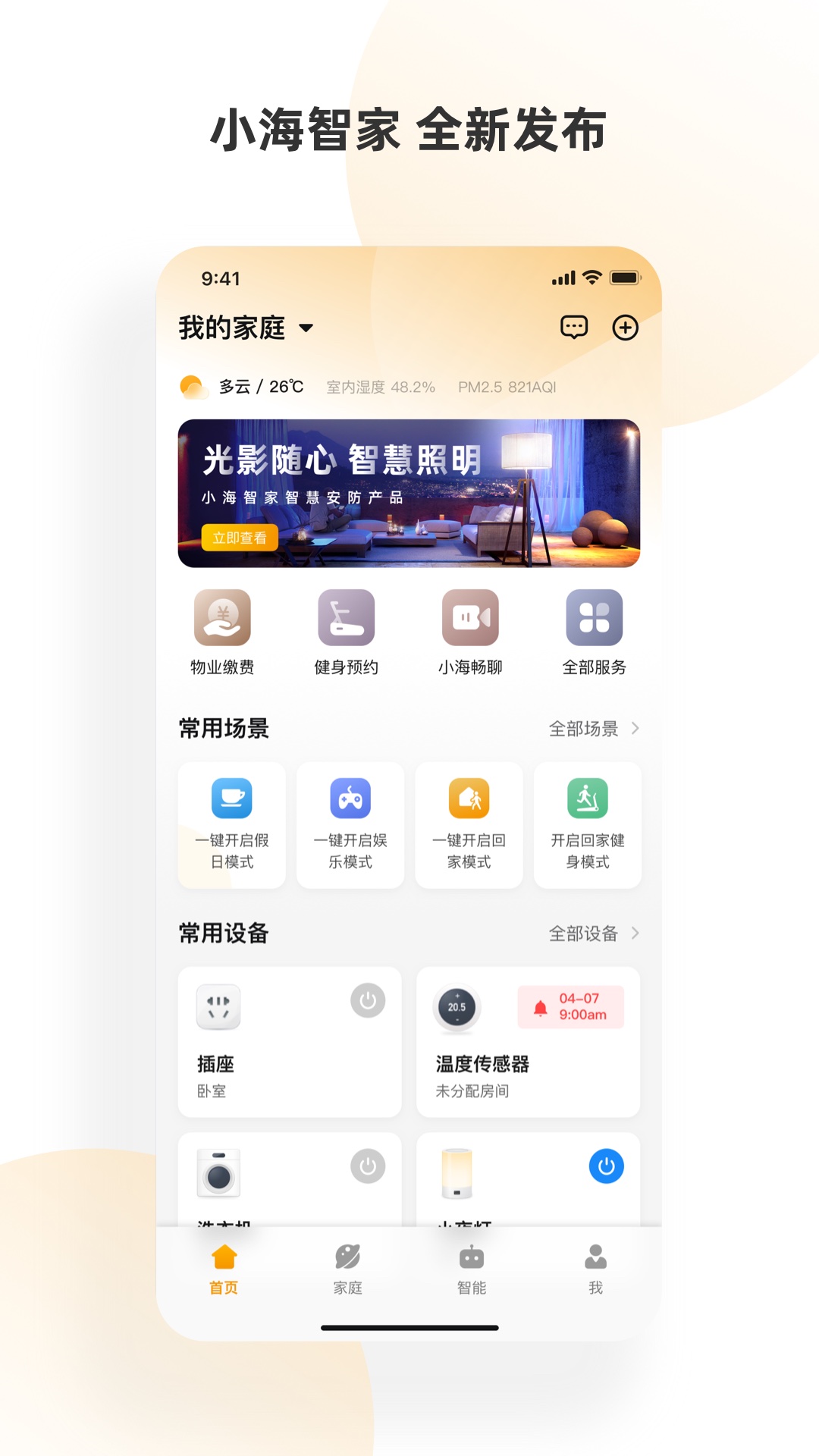Activate 一键开启假日模式 holiday scene
This screenshot has width=819, height=1456.
tap(231, 825)
